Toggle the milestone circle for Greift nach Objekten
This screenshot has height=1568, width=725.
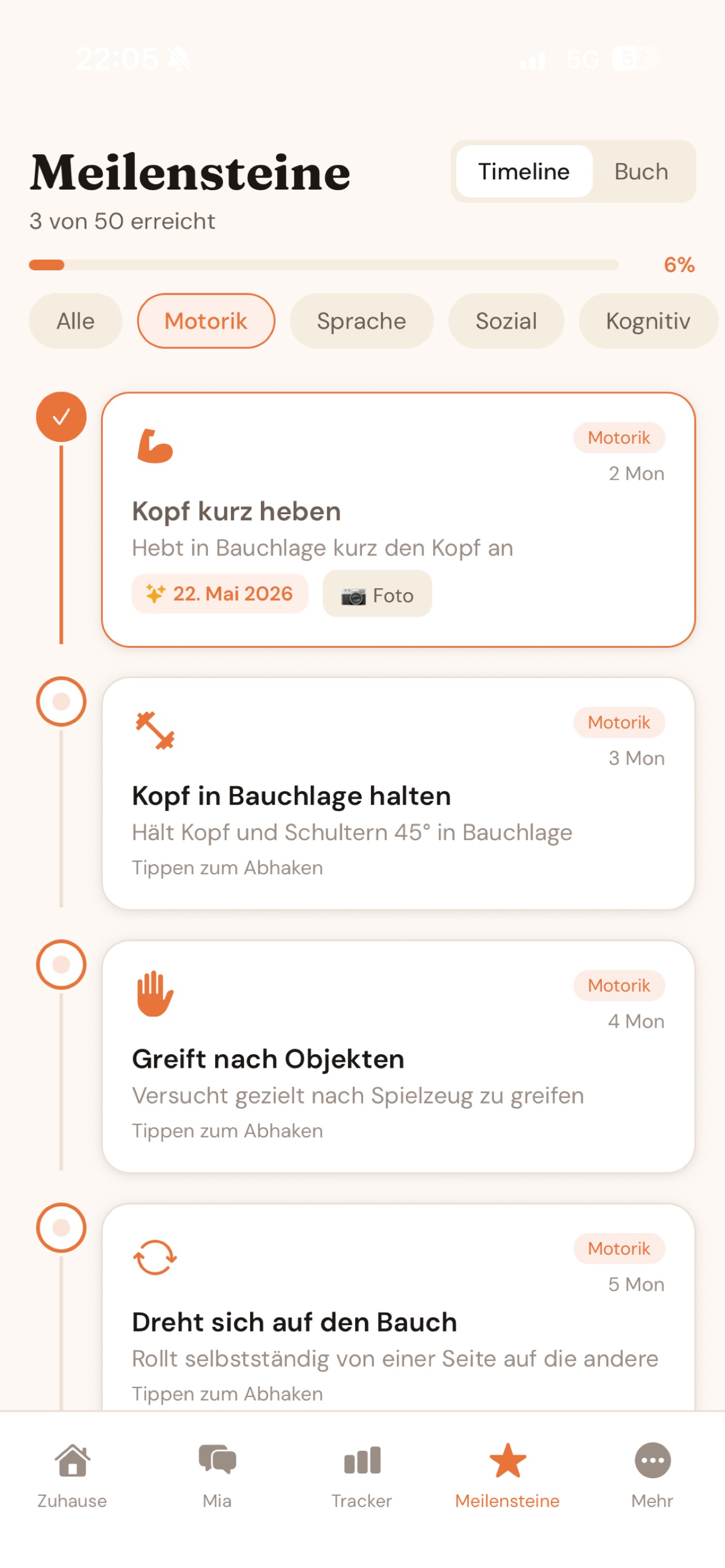point(61,964)
